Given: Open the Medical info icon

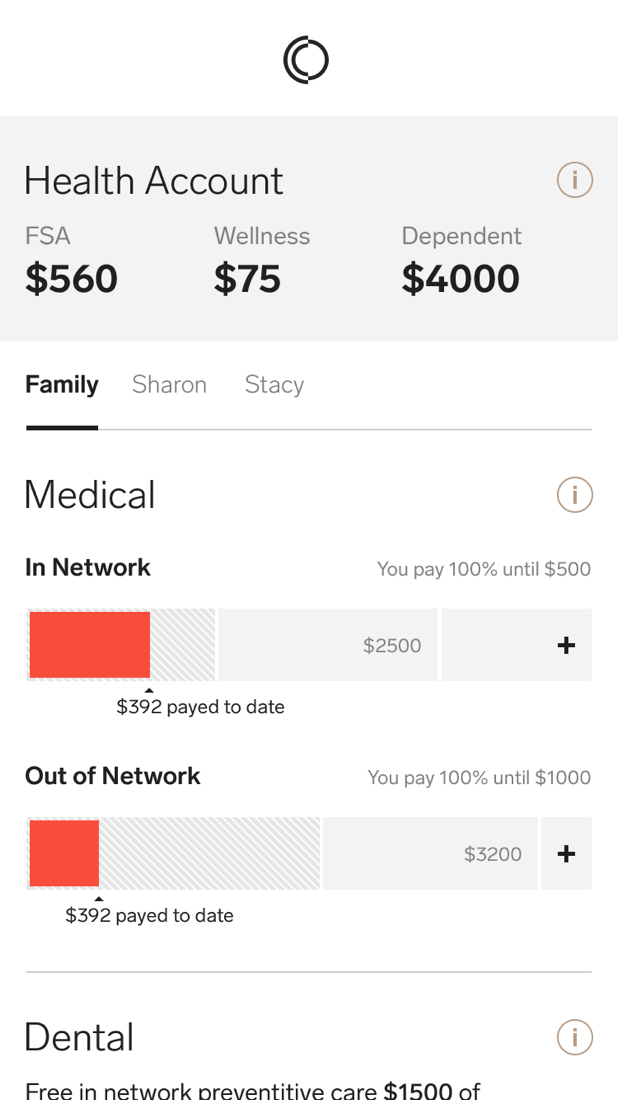Looking at the screenshot, I should (x=574, y=495).
